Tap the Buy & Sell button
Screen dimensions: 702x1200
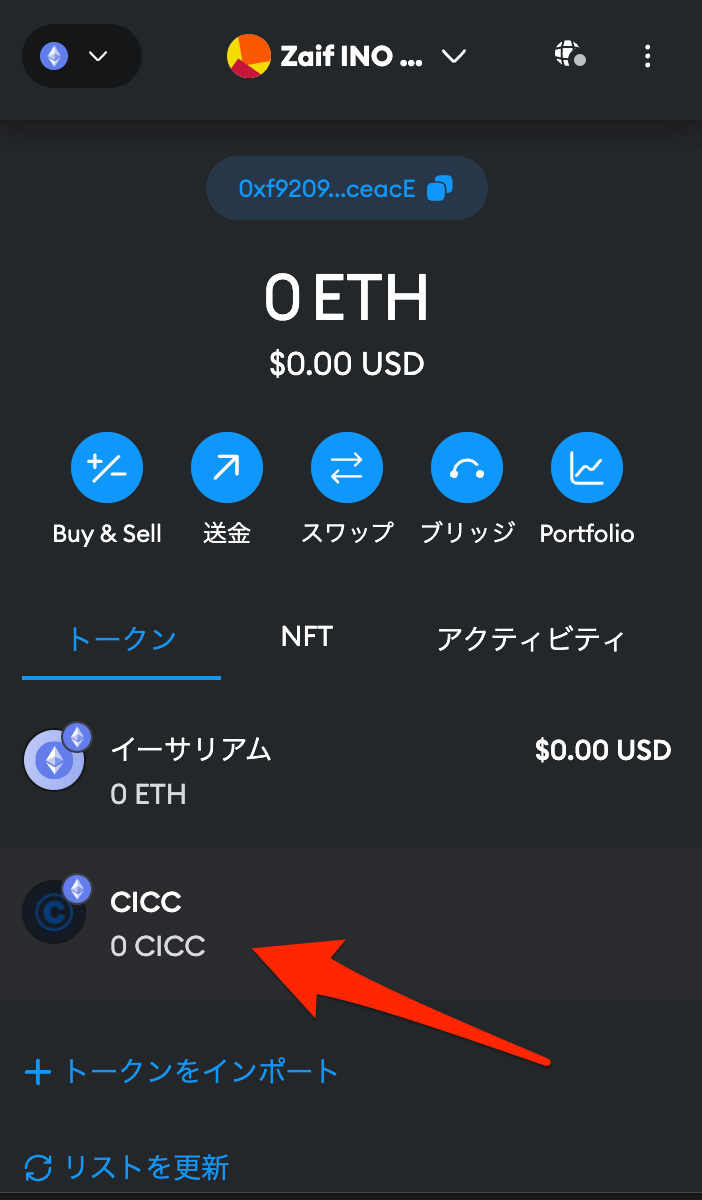(x=107, y=467)
